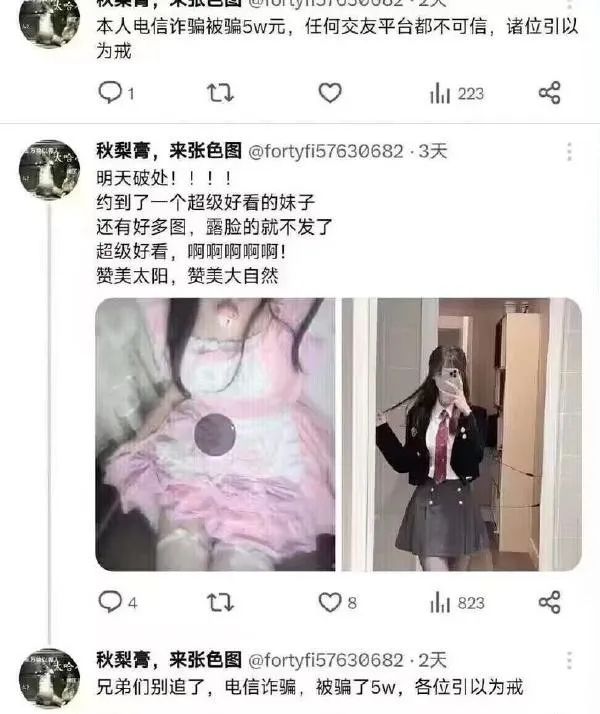Open the avatar beside 兄弟们别追了 post

point(48,678)
